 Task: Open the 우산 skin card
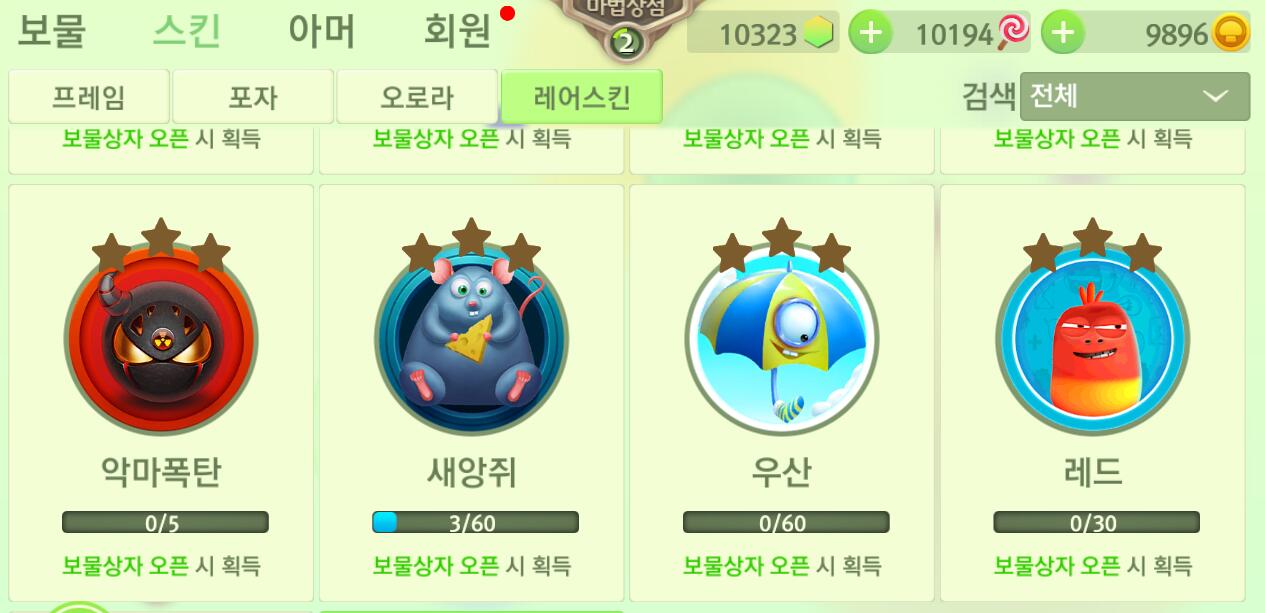[781, 390]
